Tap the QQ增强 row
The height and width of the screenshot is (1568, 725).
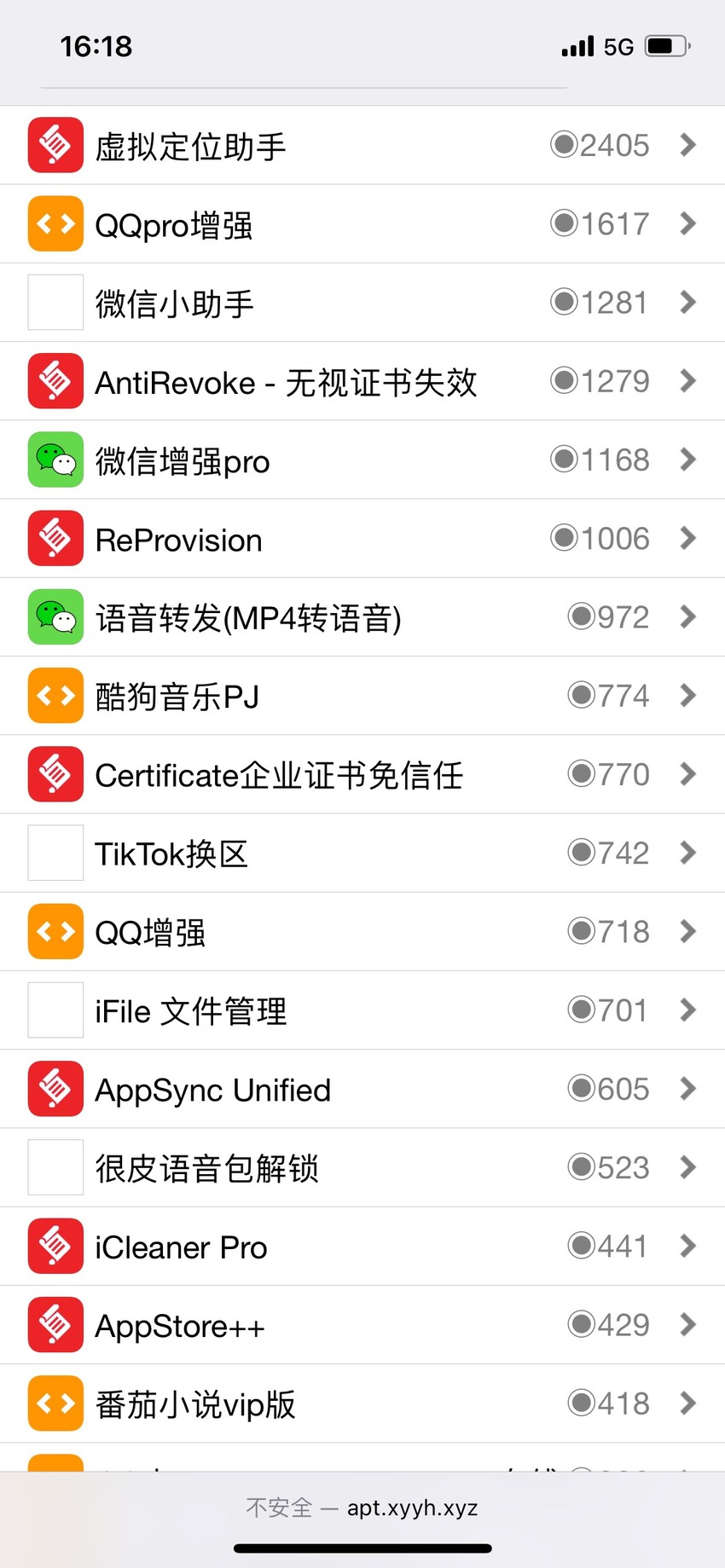click(362, 932)
